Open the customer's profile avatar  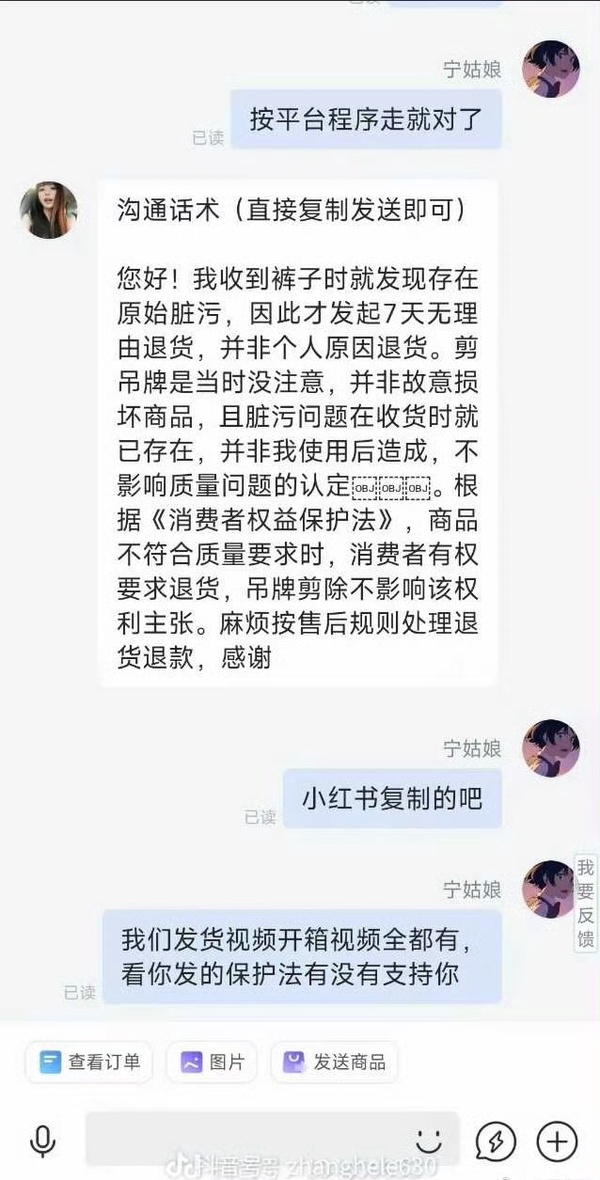click(x=49, y=209)
